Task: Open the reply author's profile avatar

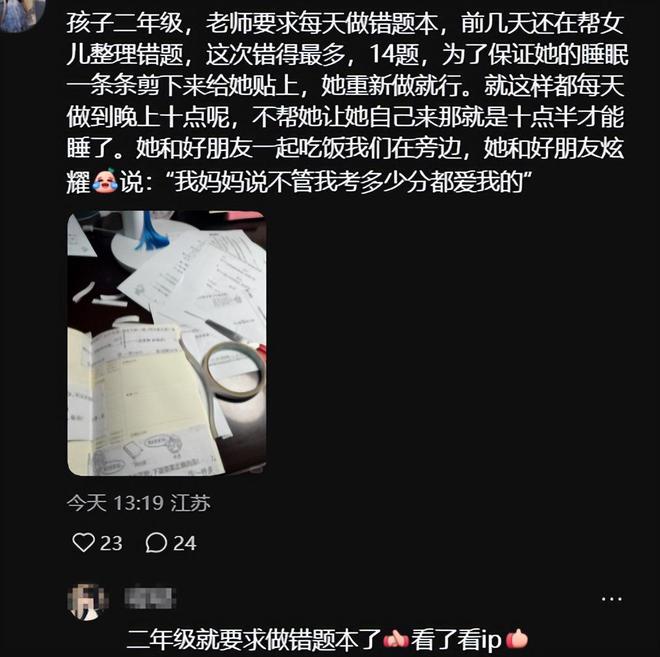Action: (x=87, y=600)
